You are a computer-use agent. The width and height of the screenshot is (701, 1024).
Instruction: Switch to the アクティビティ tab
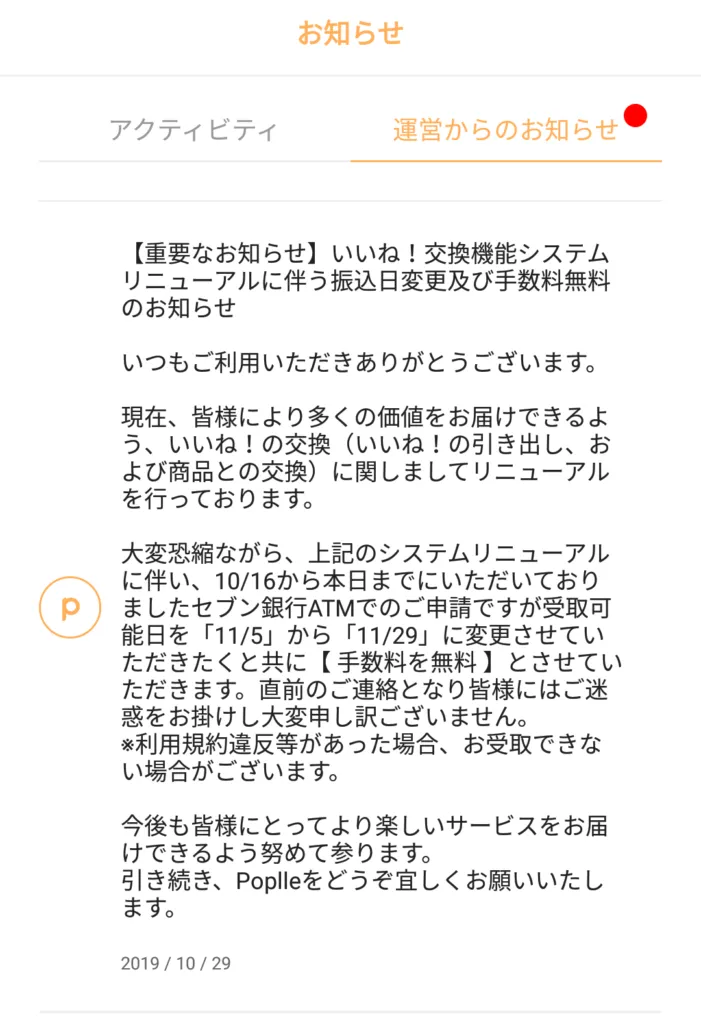pos(193,130)
